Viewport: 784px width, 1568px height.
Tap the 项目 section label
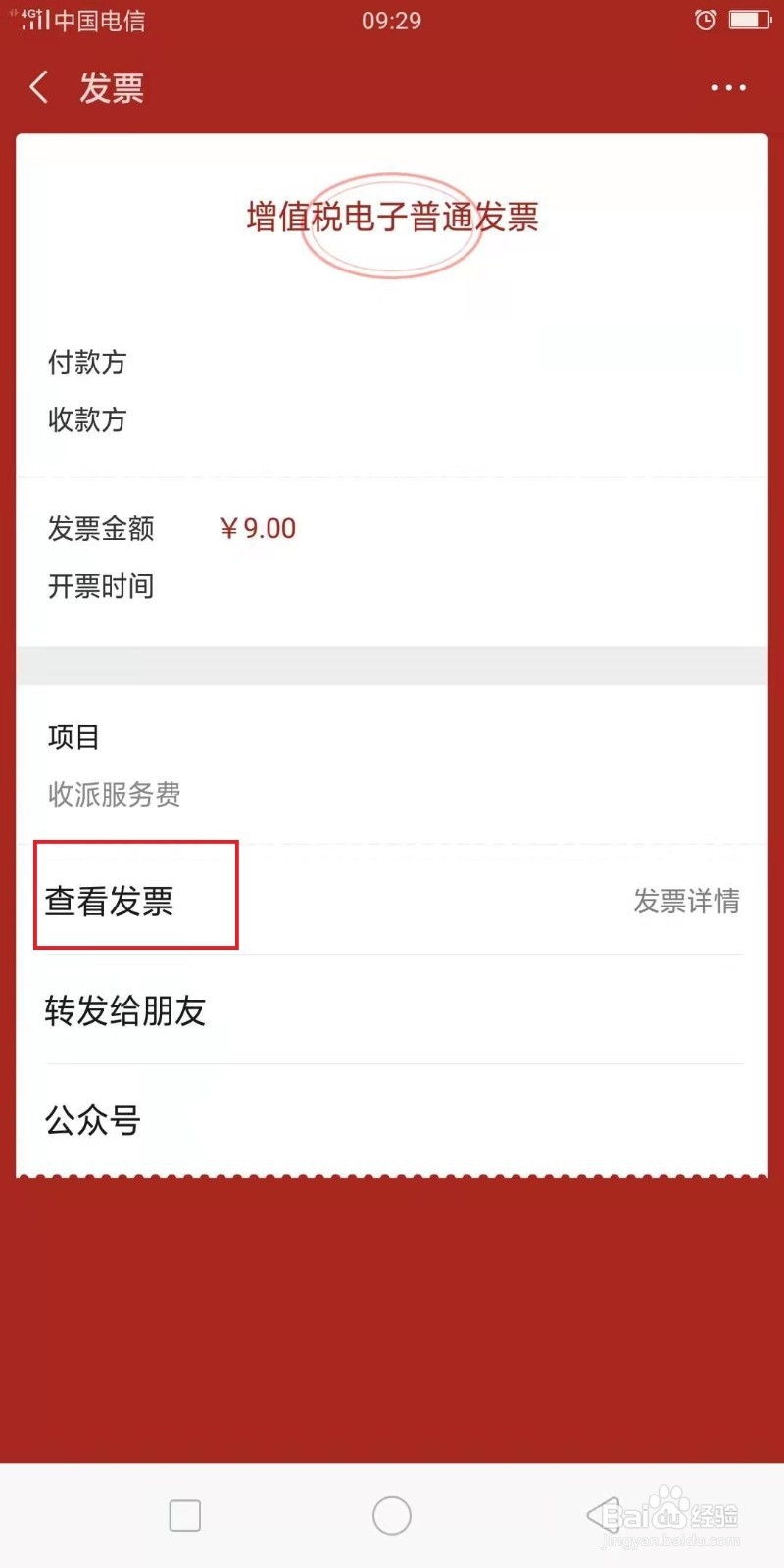click(x=73, y=736)
